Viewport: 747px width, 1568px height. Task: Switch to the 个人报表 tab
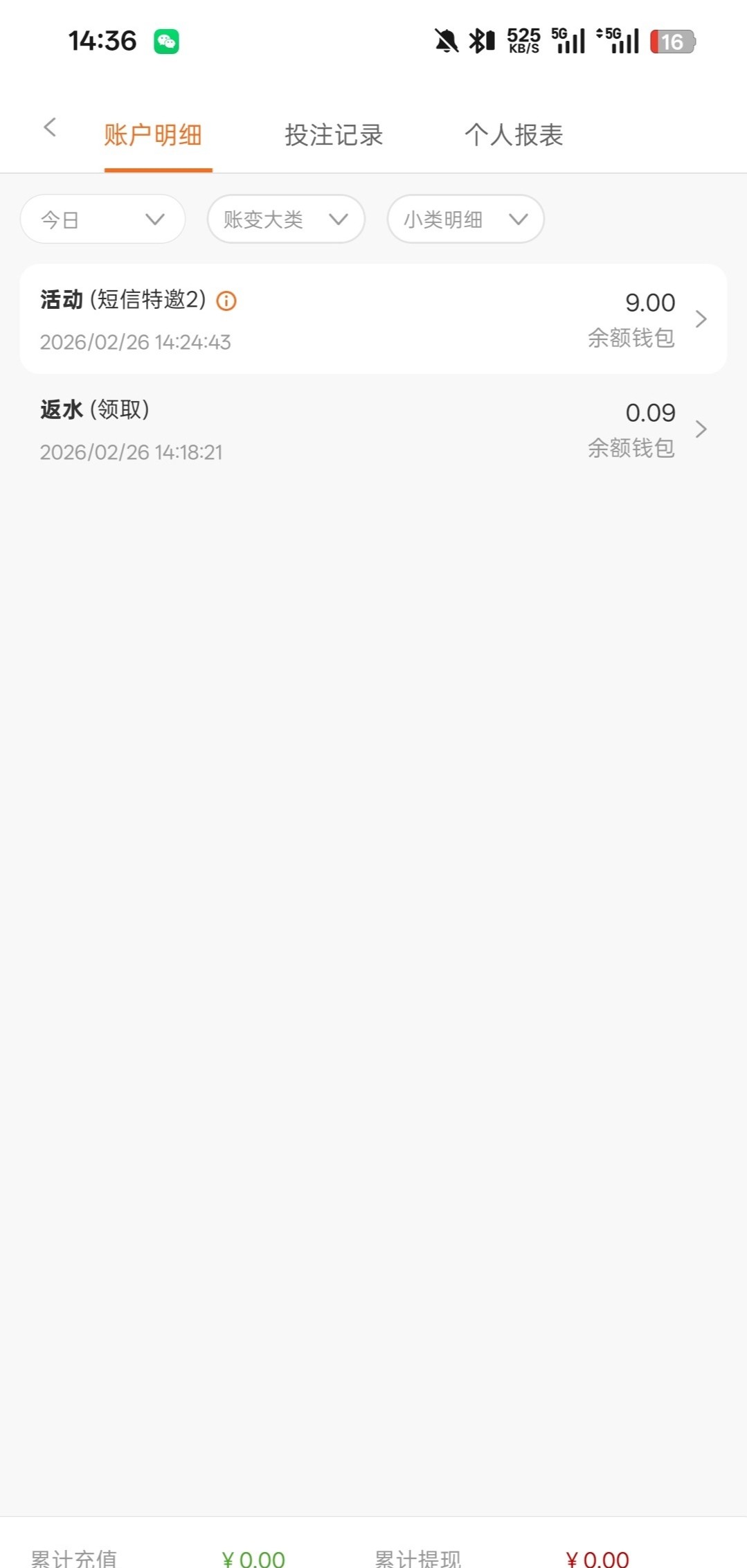tap(514, 135)
